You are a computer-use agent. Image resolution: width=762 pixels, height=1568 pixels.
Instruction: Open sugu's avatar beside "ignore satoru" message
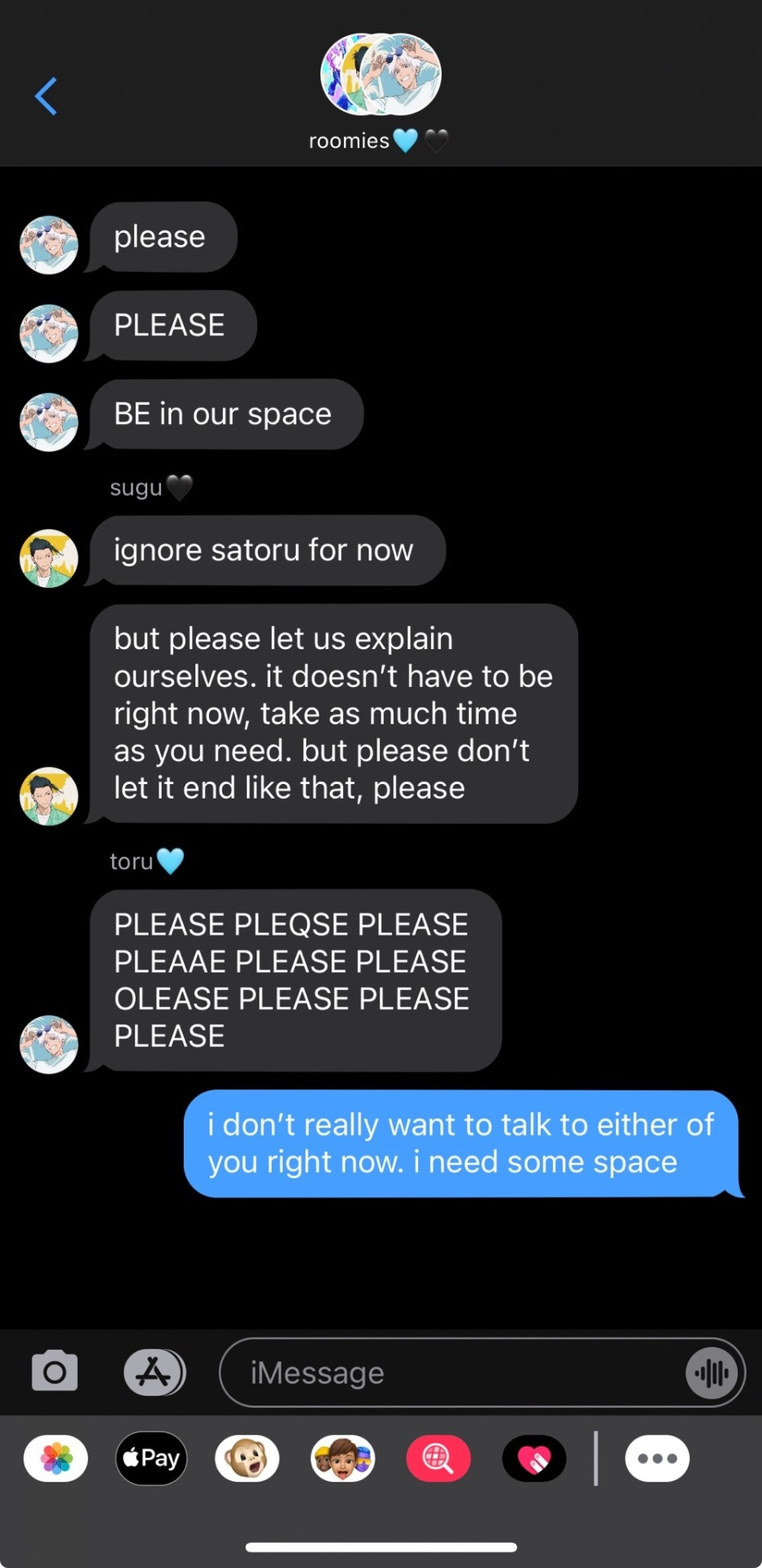pyautogui.click(x=49, y=559)
